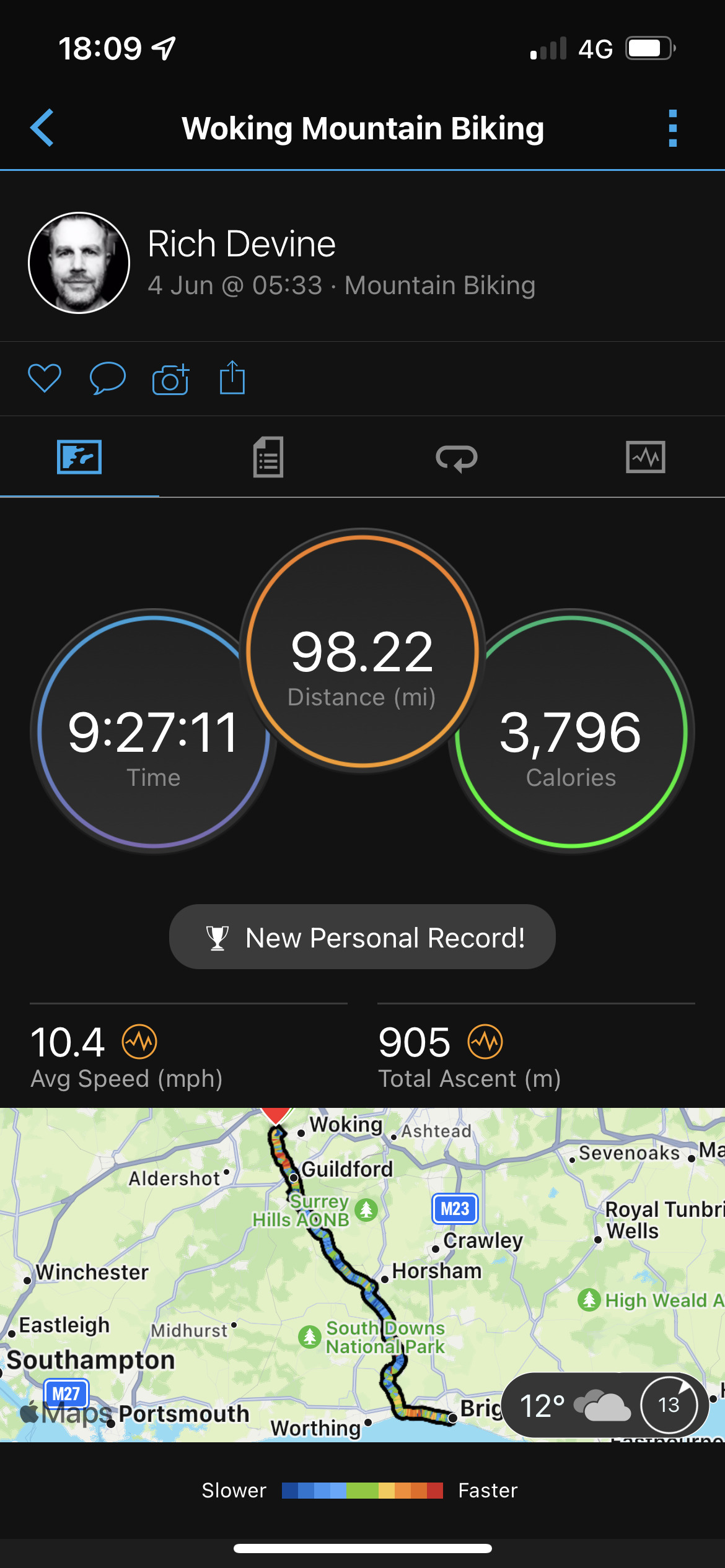Image resolution: width=725 pixels, height=1568 pixels.
Task: Open the three-dot overflow menu
Action: [673, 128]
